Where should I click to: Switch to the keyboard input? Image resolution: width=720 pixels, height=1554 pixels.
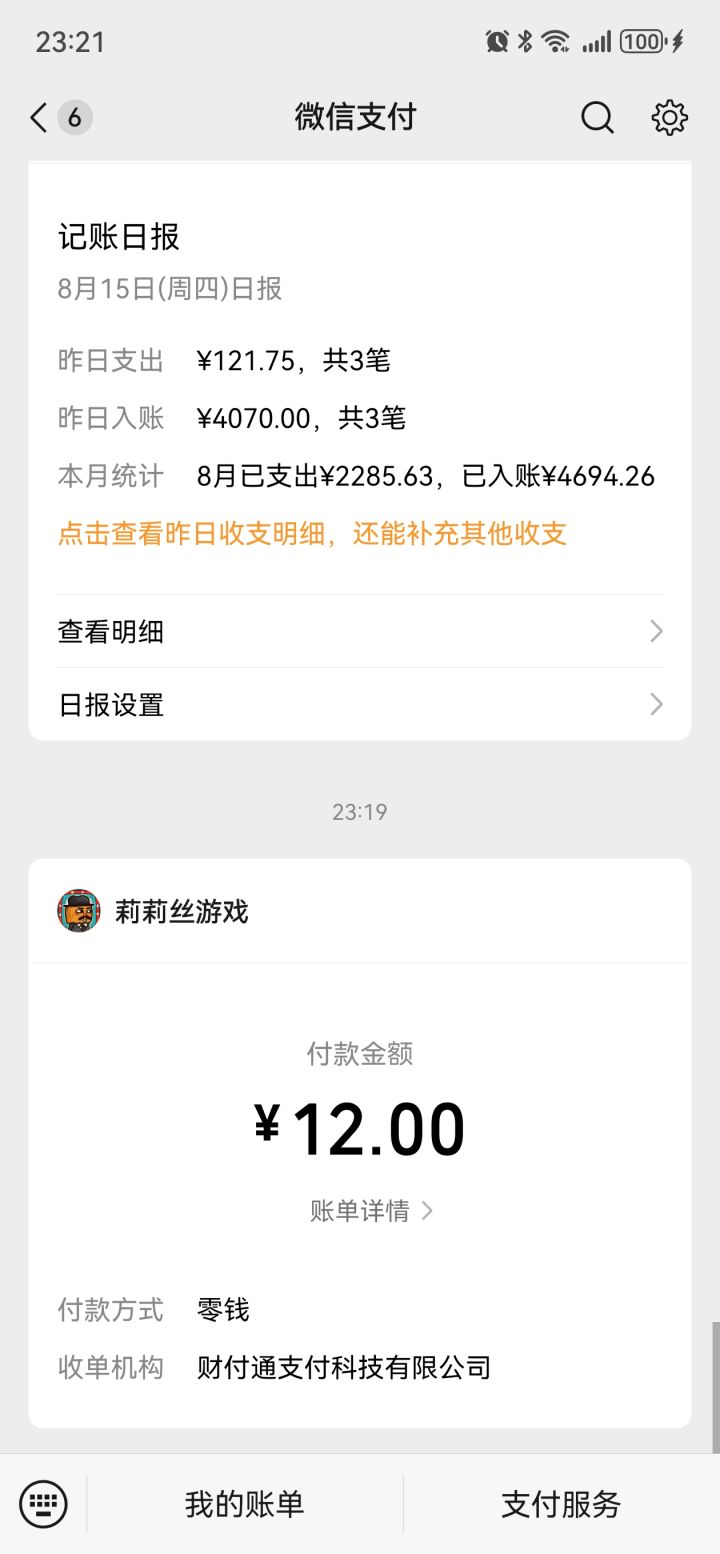point(44,1504)
